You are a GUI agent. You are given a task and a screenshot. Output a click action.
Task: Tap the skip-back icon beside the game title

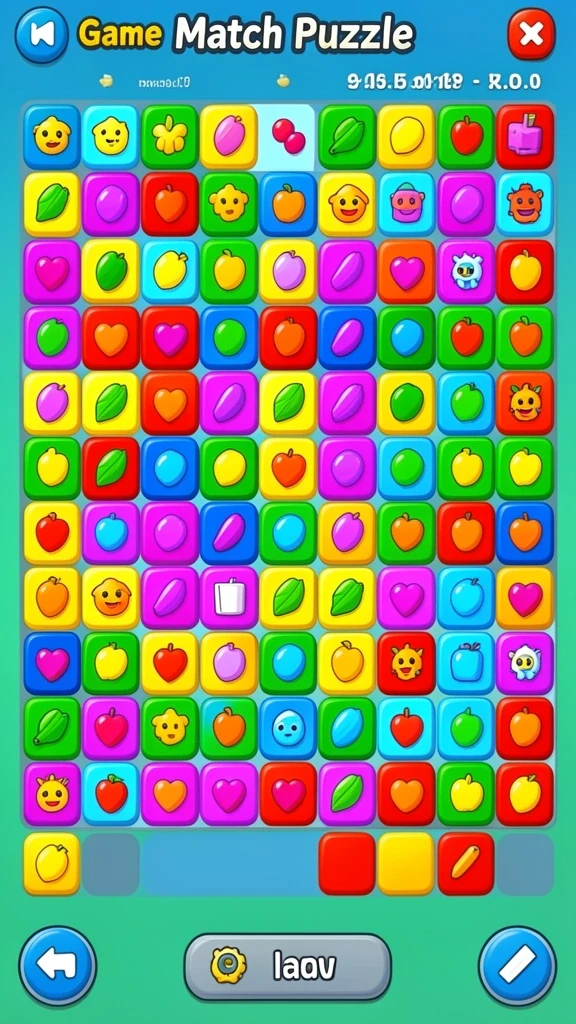42,35
